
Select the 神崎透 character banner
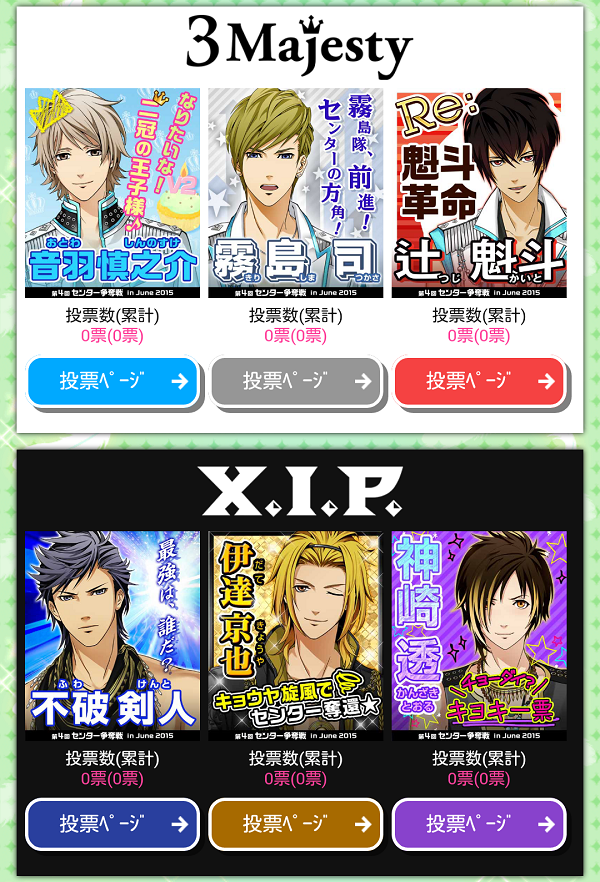tap(479, 636)
